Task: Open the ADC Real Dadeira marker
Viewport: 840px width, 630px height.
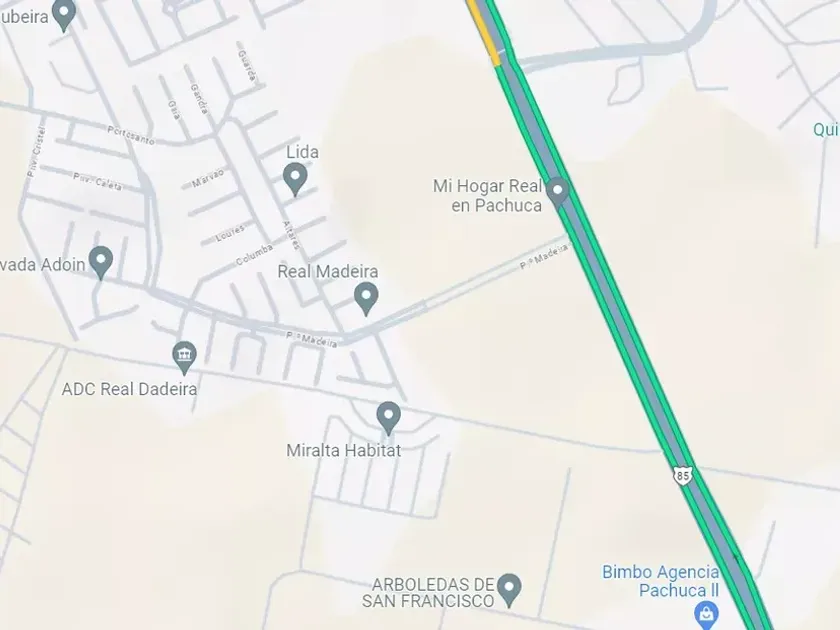Action: tap(184, 354)
